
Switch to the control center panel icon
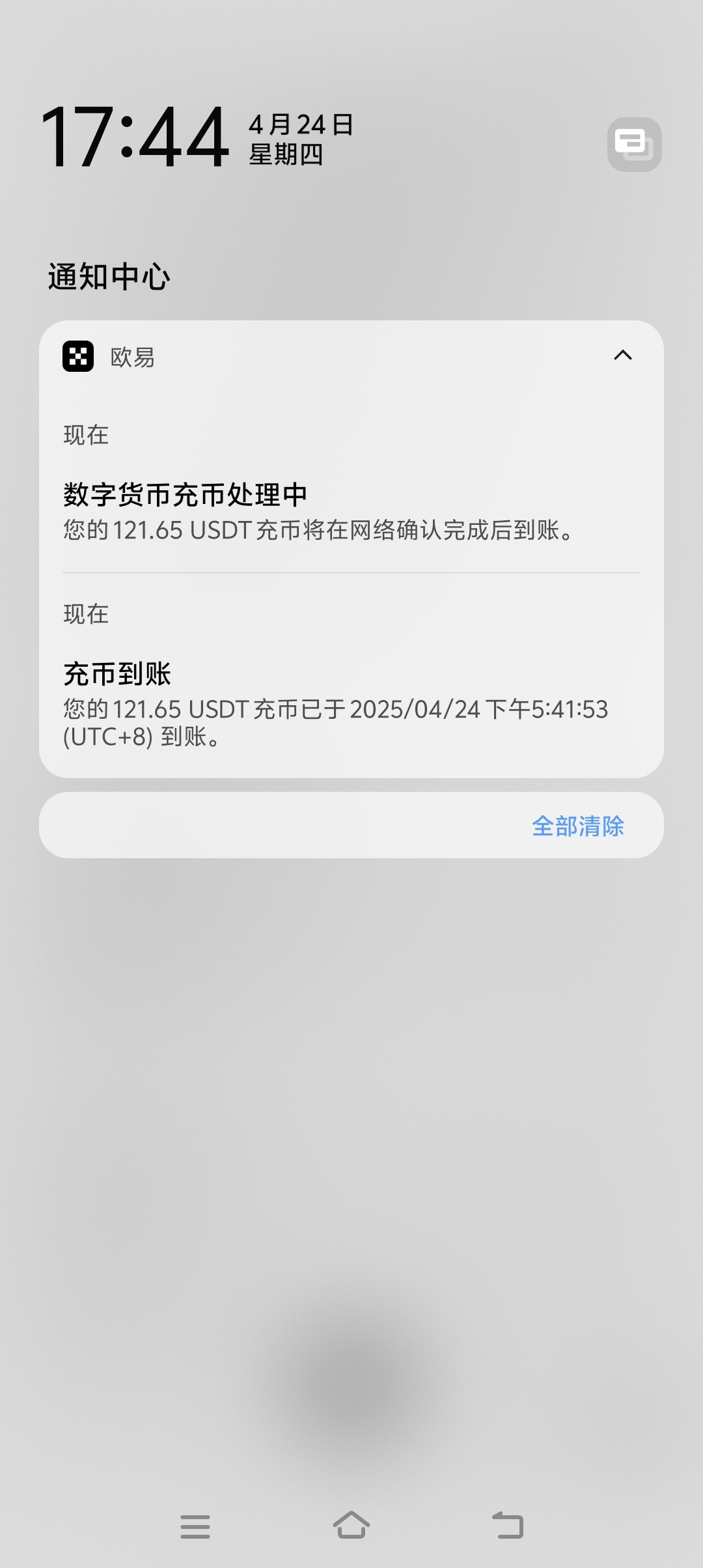pyautogui.click(x=635, y=145)
